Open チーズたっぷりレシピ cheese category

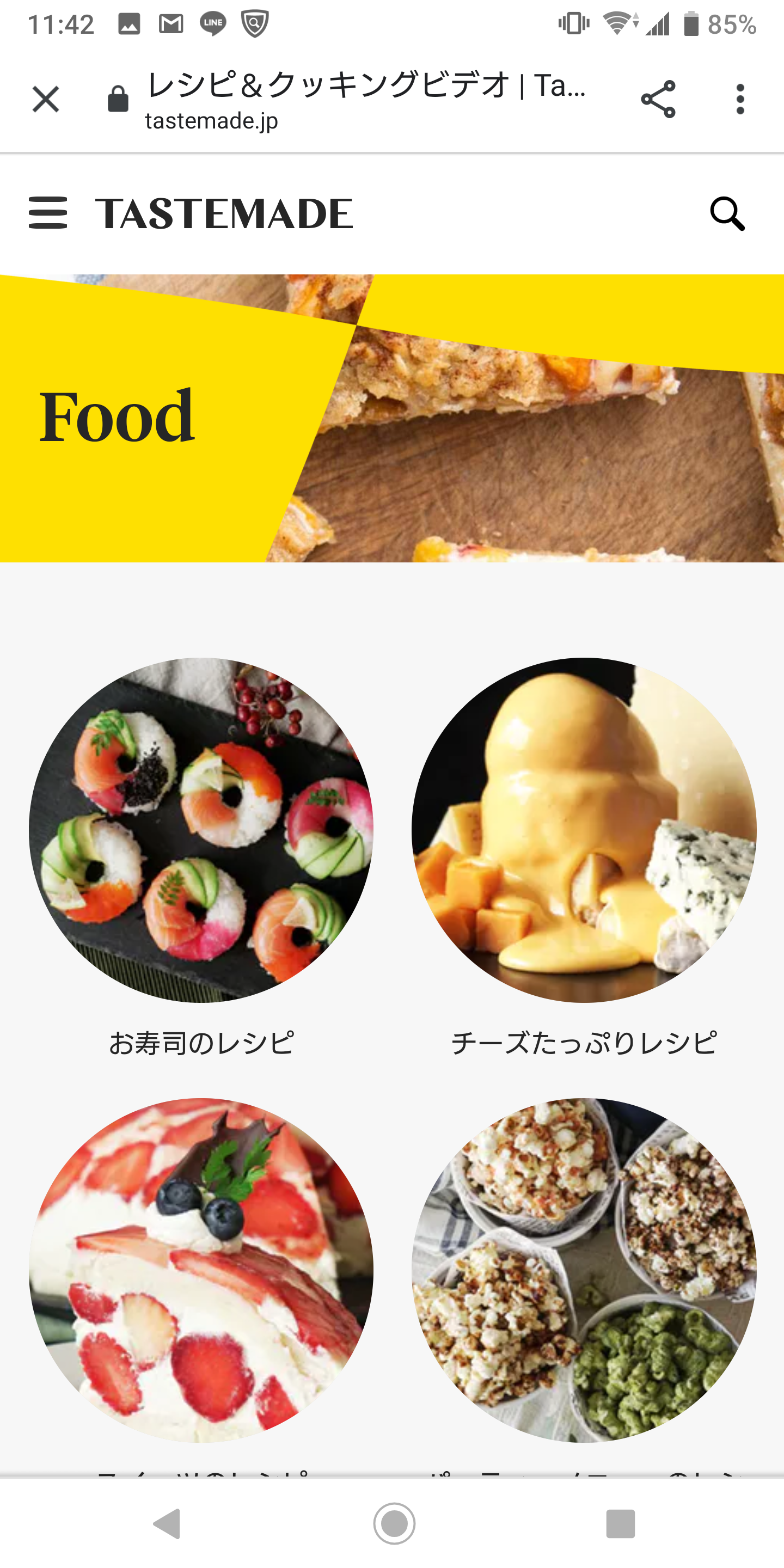click(x=584, y=830)
